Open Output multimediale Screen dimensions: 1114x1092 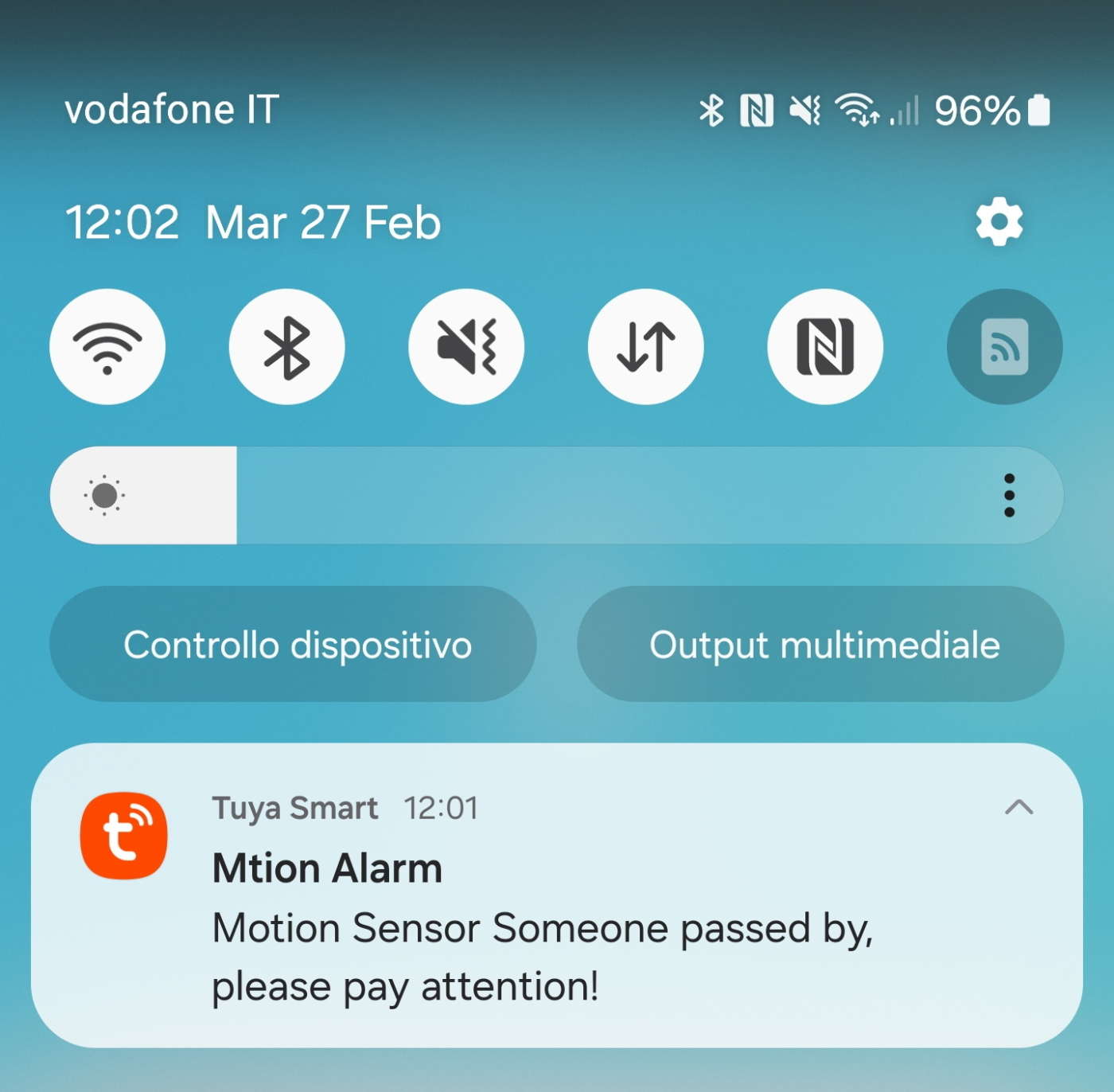[x=820, y=644]
